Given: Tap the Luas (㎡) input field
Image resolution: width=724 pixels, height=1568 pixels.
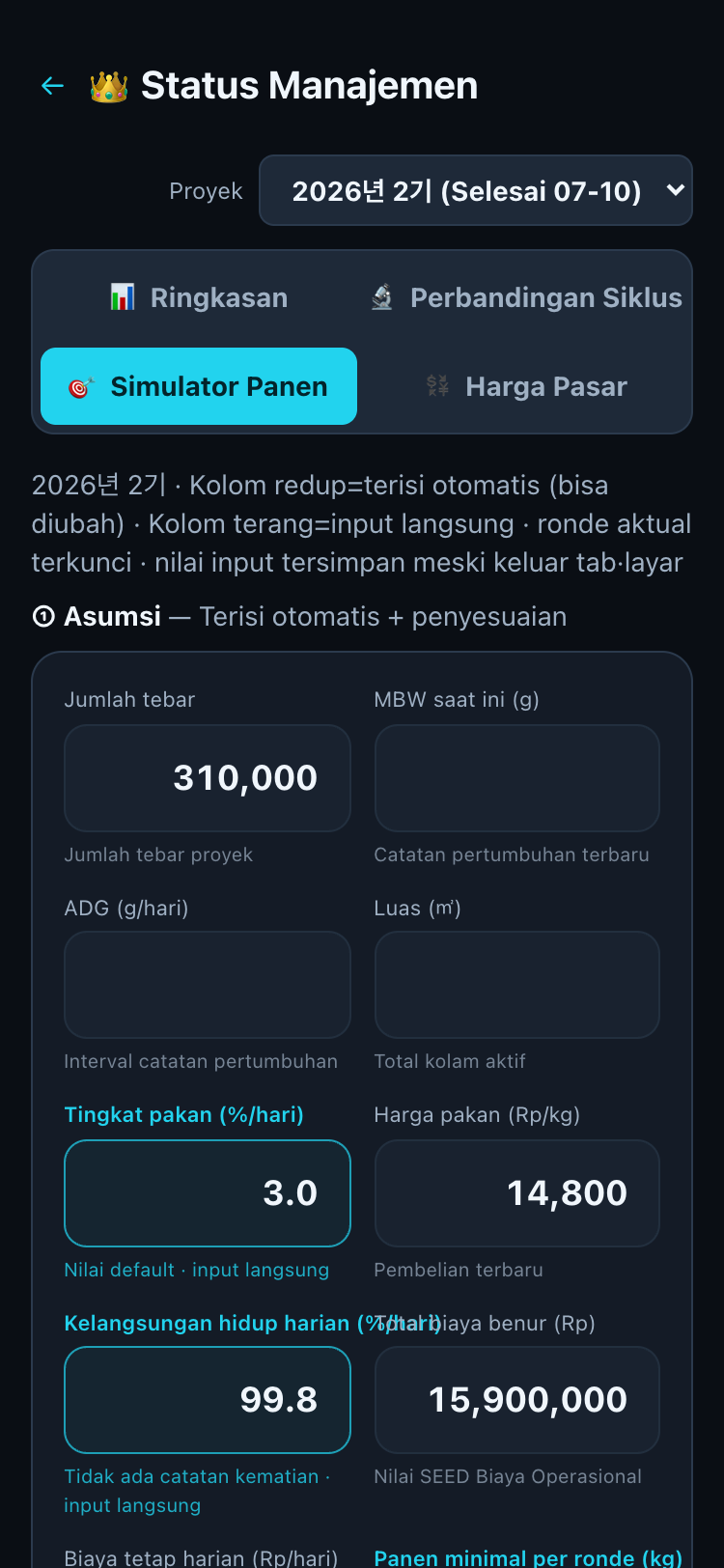Looking at the screenshot, I should tap(517, 985).
